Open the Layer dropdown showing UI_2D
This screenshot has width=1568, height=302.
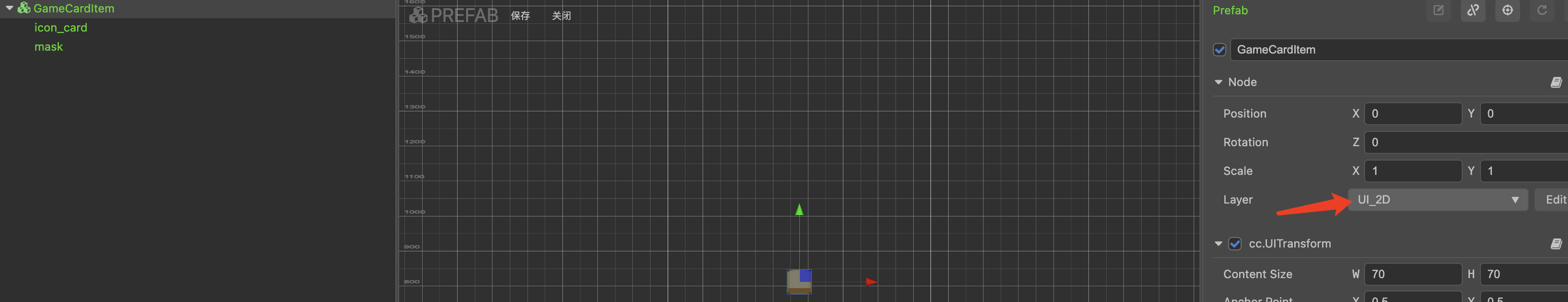(1437, 199)
